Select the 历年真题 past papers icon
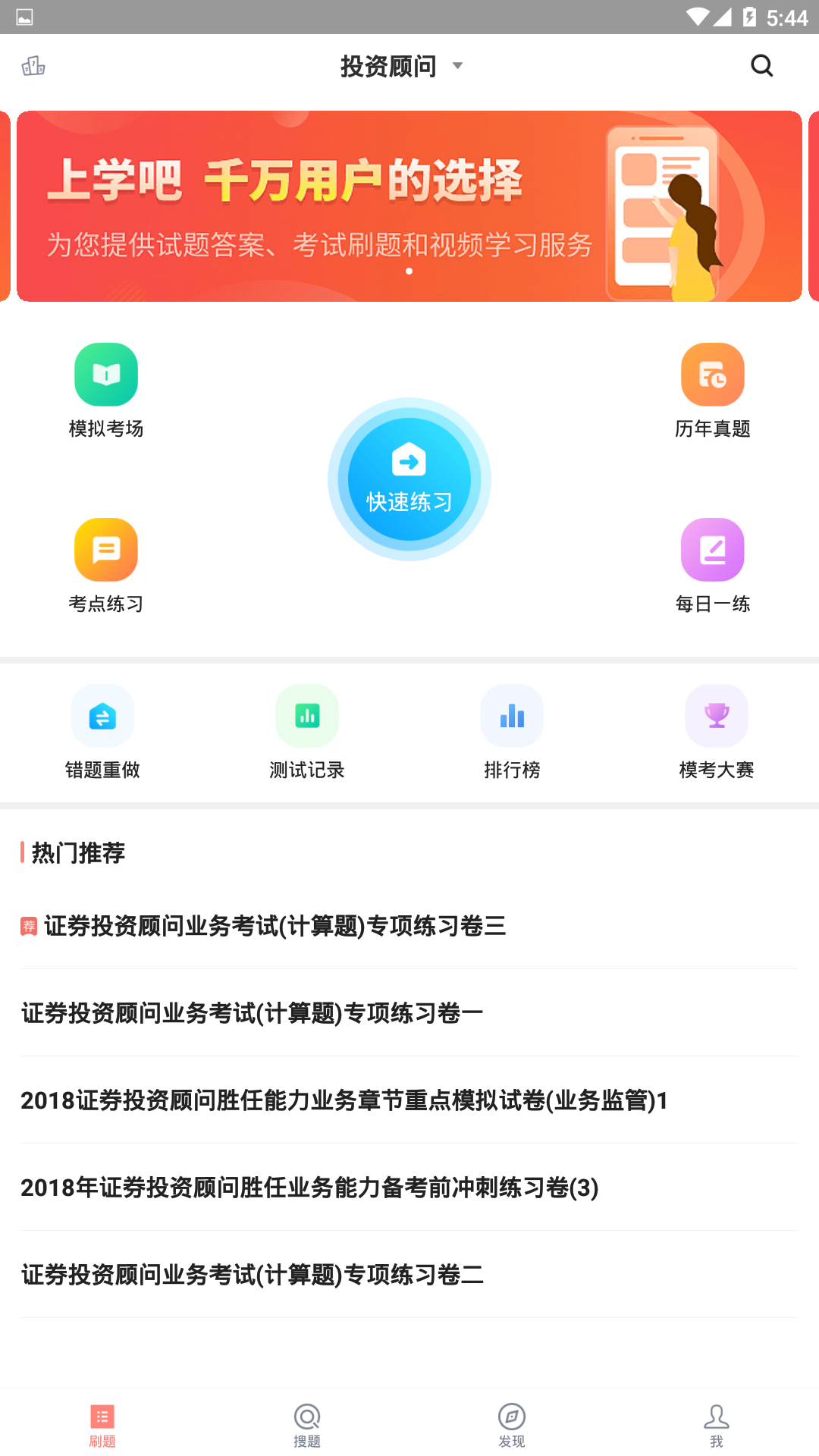Viewport: 819px width, 1456px height. point(713,390)
